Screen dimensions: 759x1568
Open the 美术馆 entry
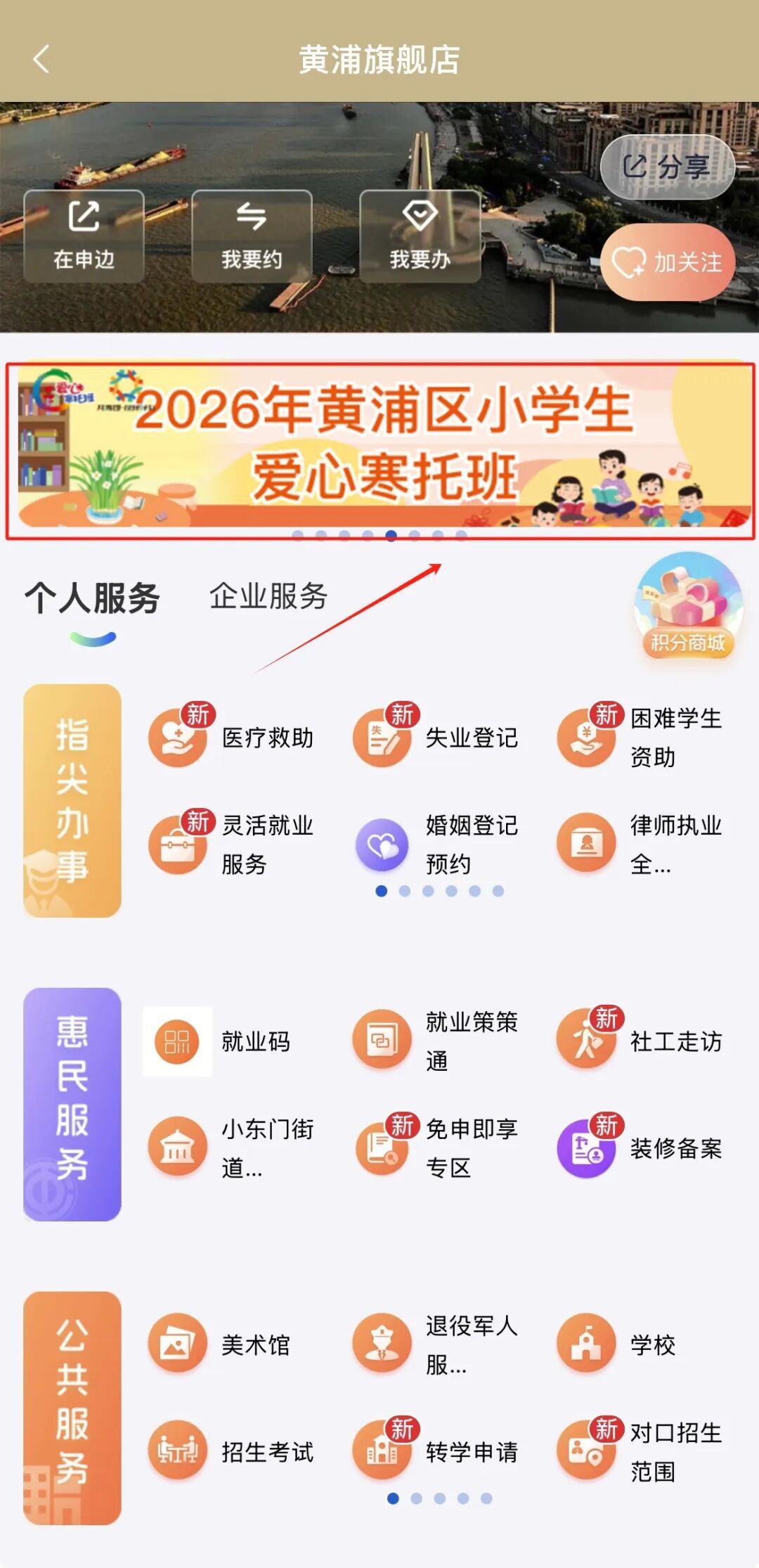(219, 1345)
